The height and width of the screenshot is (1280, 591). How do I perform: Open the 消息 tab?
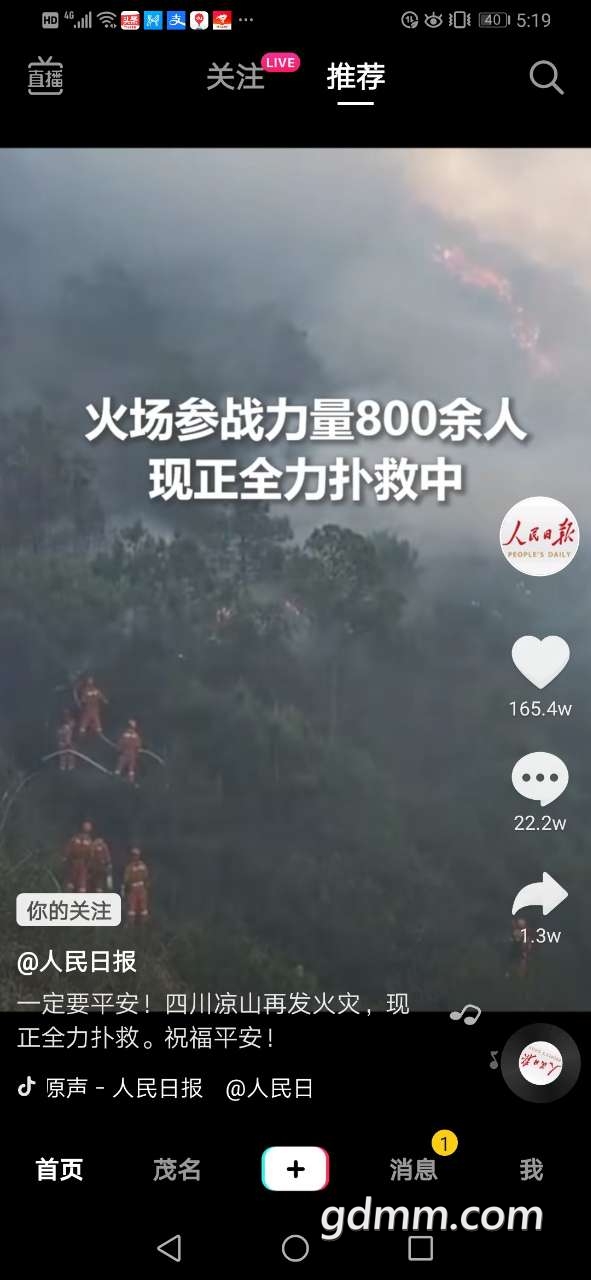point(413,1169)
